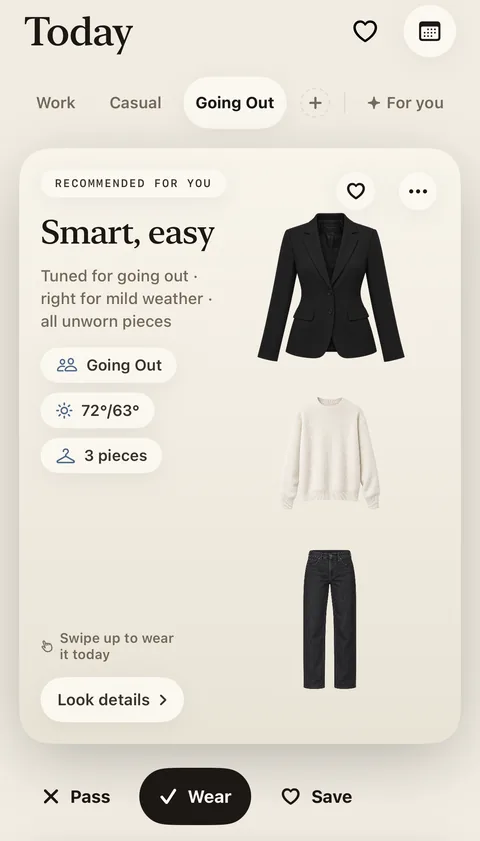Confirm wearing this outfit with Wear

click(x=195, y=796)
